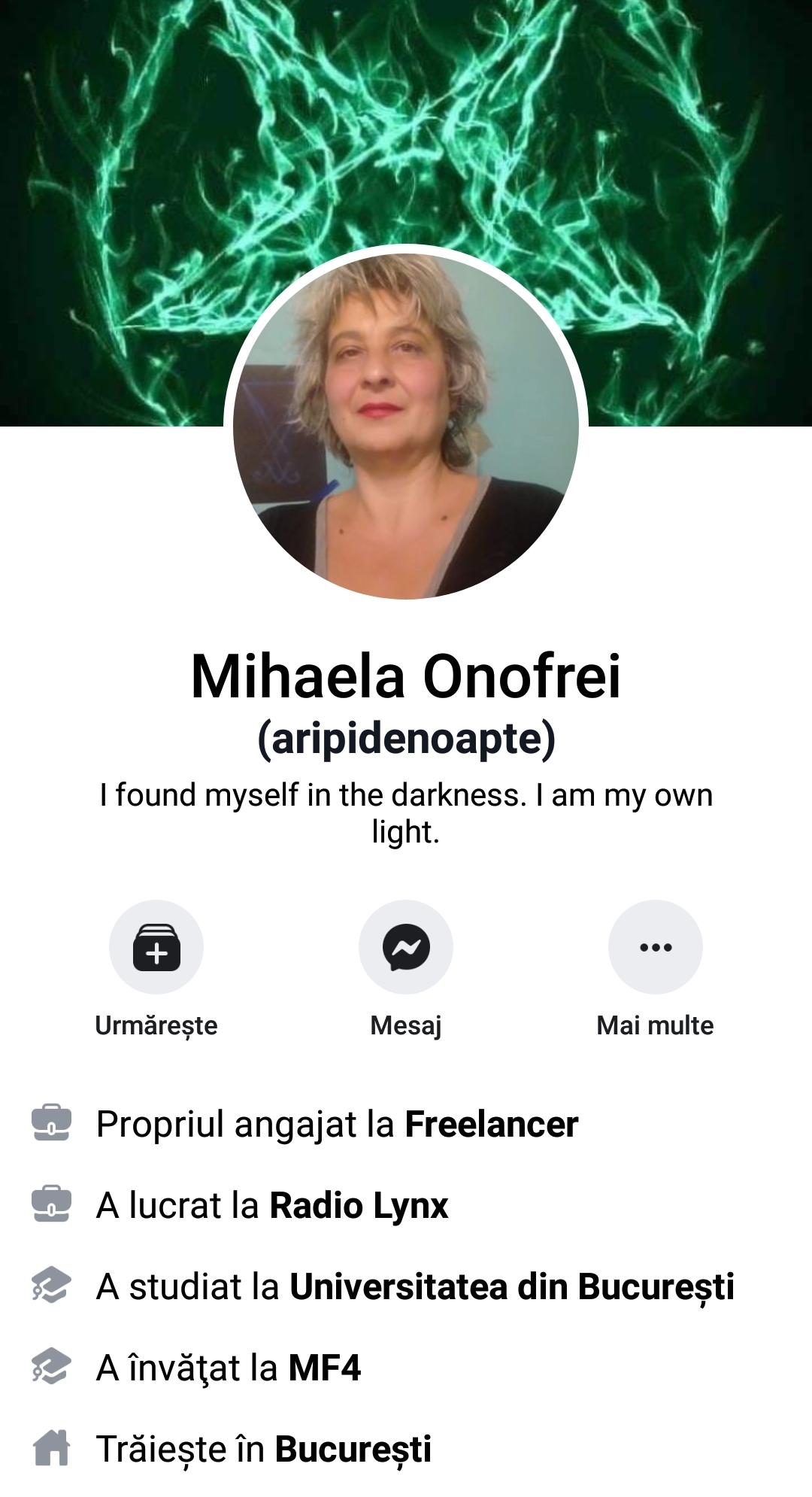Open the Freelancer workplace link
This screenshot has width=812, height=1497.
(x=491, y=1125)
